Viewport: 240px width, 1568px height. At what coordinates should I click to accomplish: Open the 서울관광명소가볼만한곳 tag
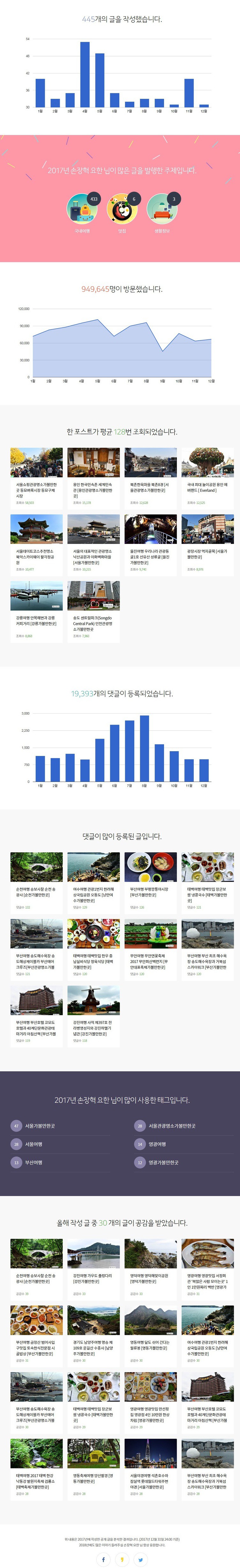pyautogui.click(x=183, y=1126)
